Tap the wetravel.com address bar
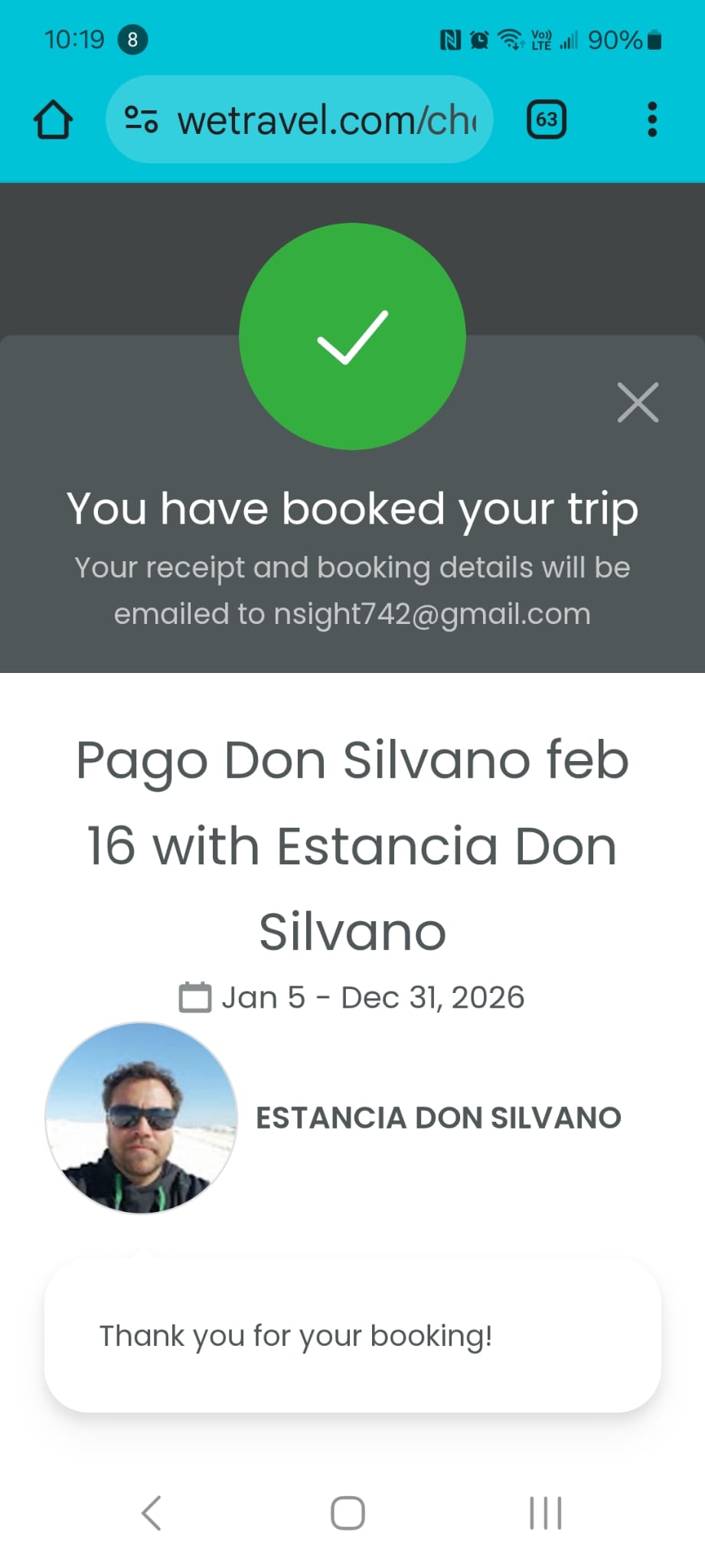Image resolution: width=705 pixels, height=1568 pixels. [327, 120]
